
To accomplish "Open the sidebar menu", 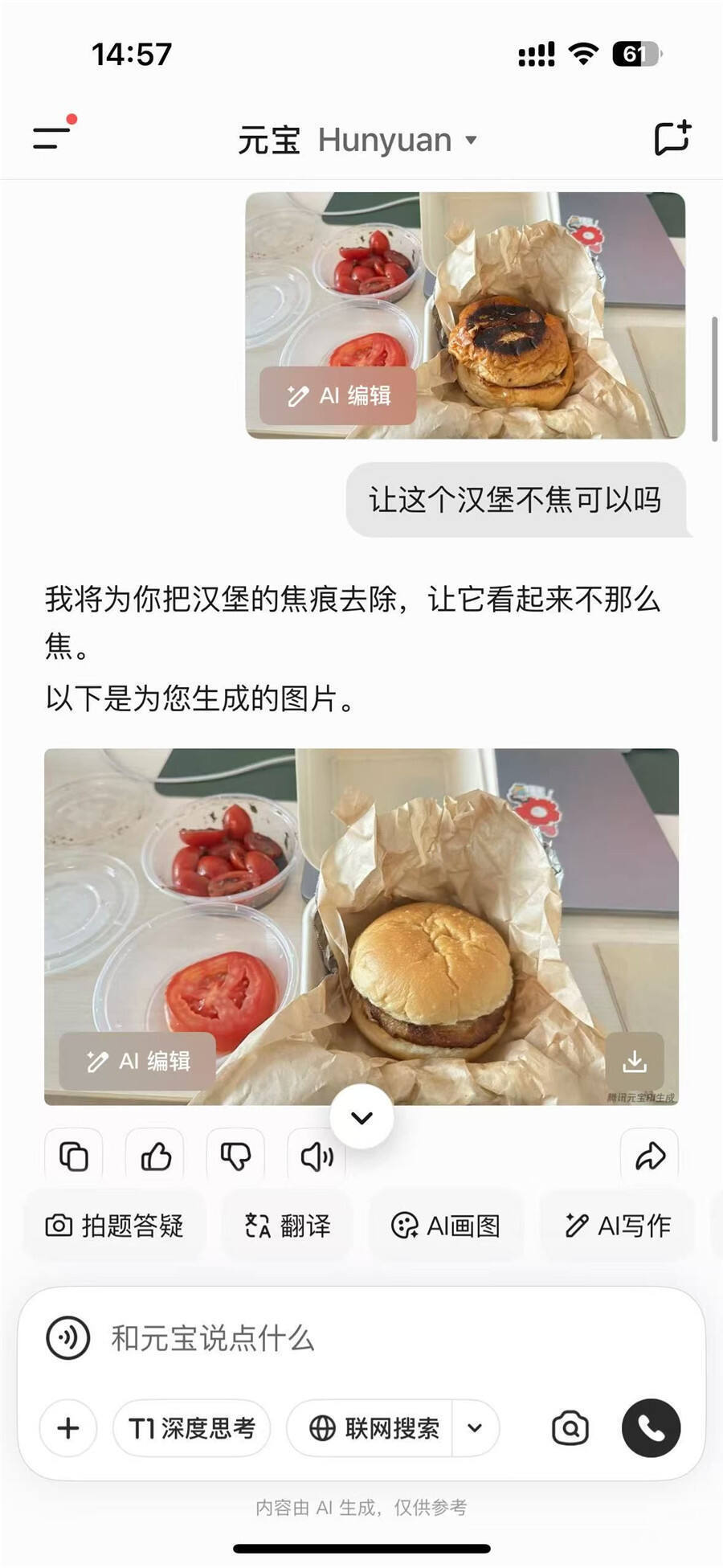I will point(50,138).
